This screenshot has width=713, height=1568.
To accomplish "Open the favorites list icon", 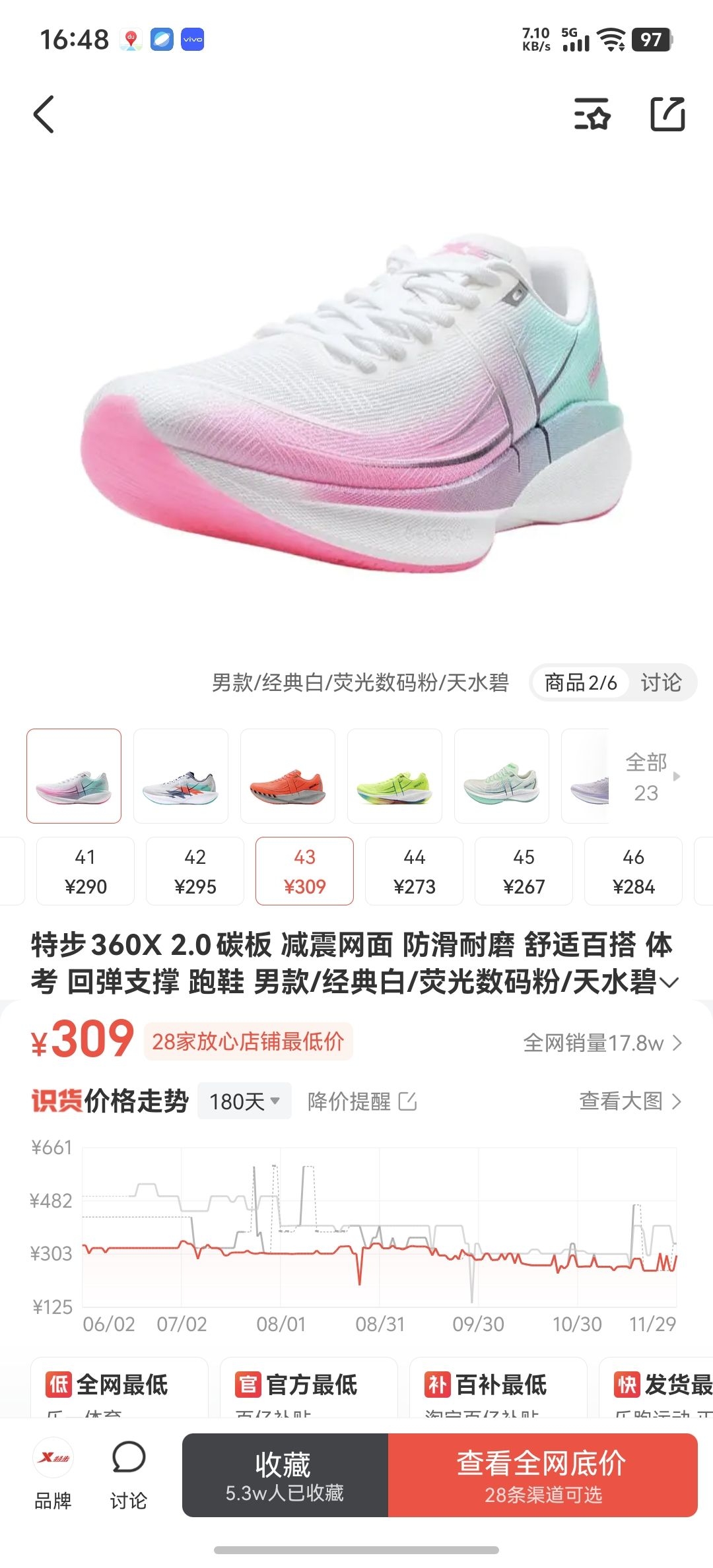I will click(x=592, y=114).
